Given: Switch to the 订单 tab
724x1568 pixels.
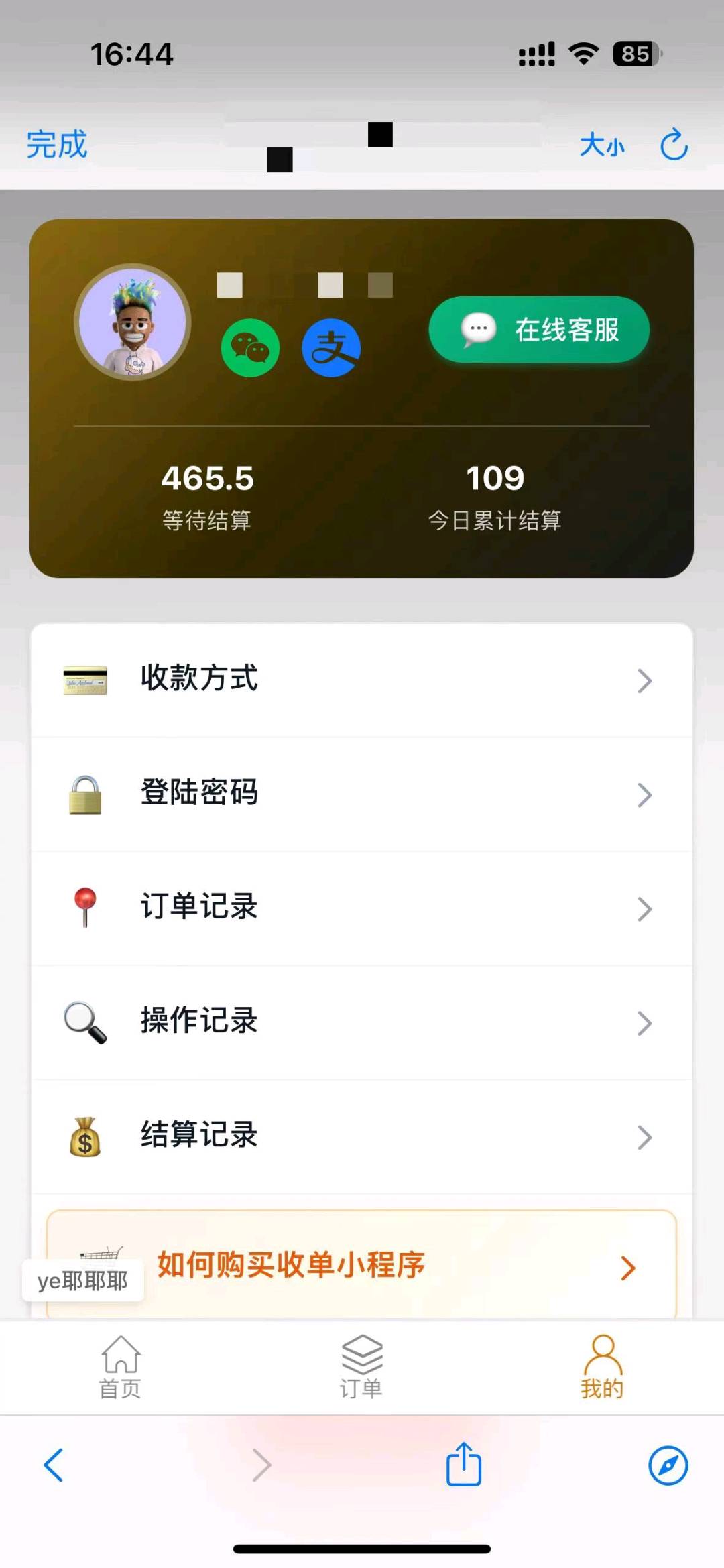Looking at the screenshot, I should pyautogui.click(x=362, y=1368).
